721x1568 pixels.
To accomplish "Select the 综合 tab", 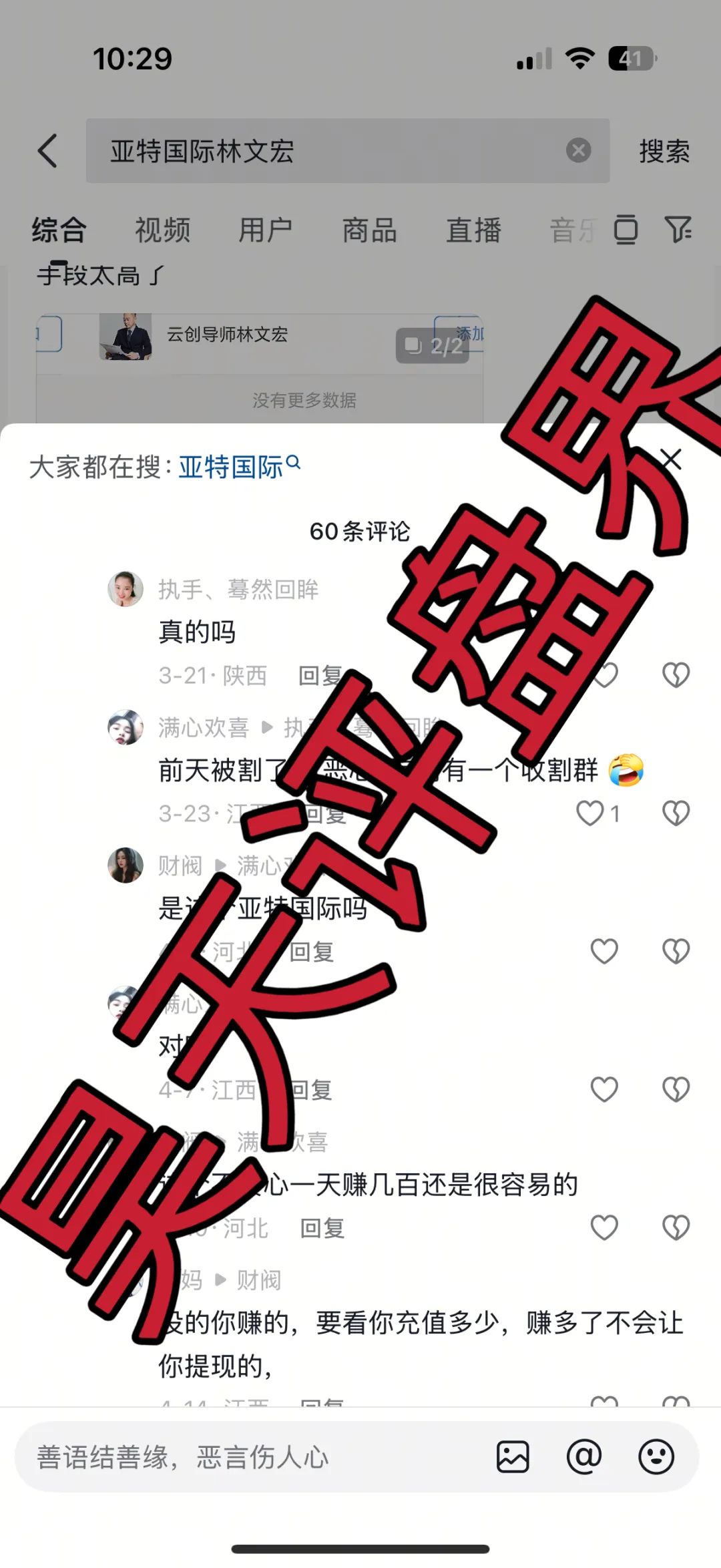I will tap(59, 230).
